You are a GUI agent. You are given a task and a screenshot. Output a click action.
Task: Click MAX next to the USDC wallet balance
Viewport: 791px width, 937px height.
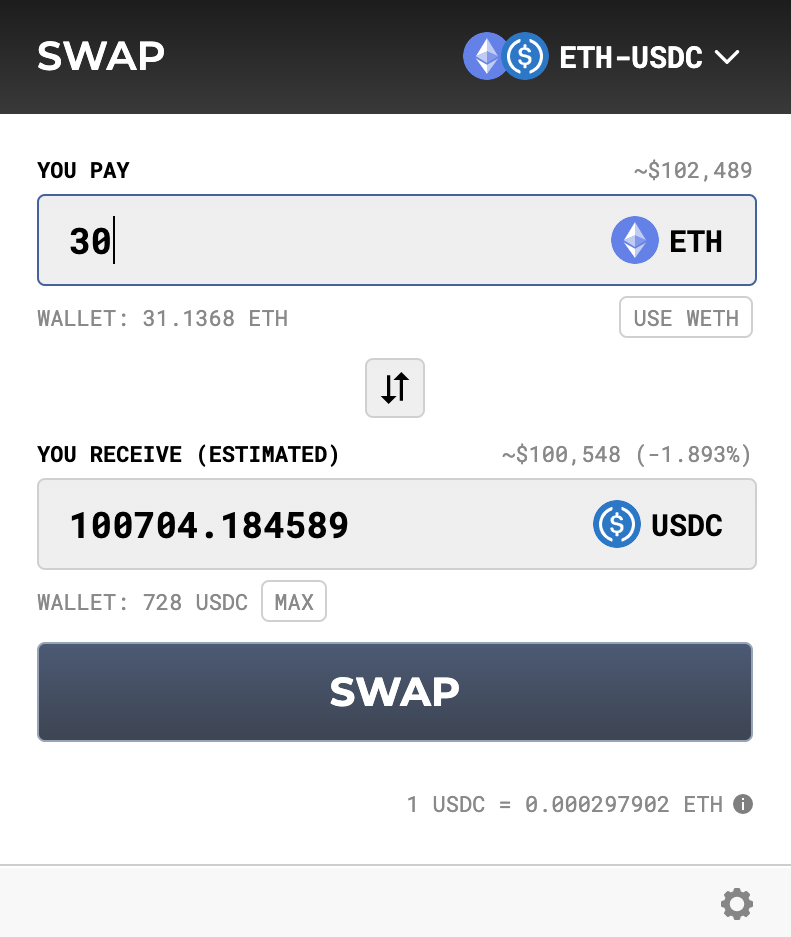293,601
